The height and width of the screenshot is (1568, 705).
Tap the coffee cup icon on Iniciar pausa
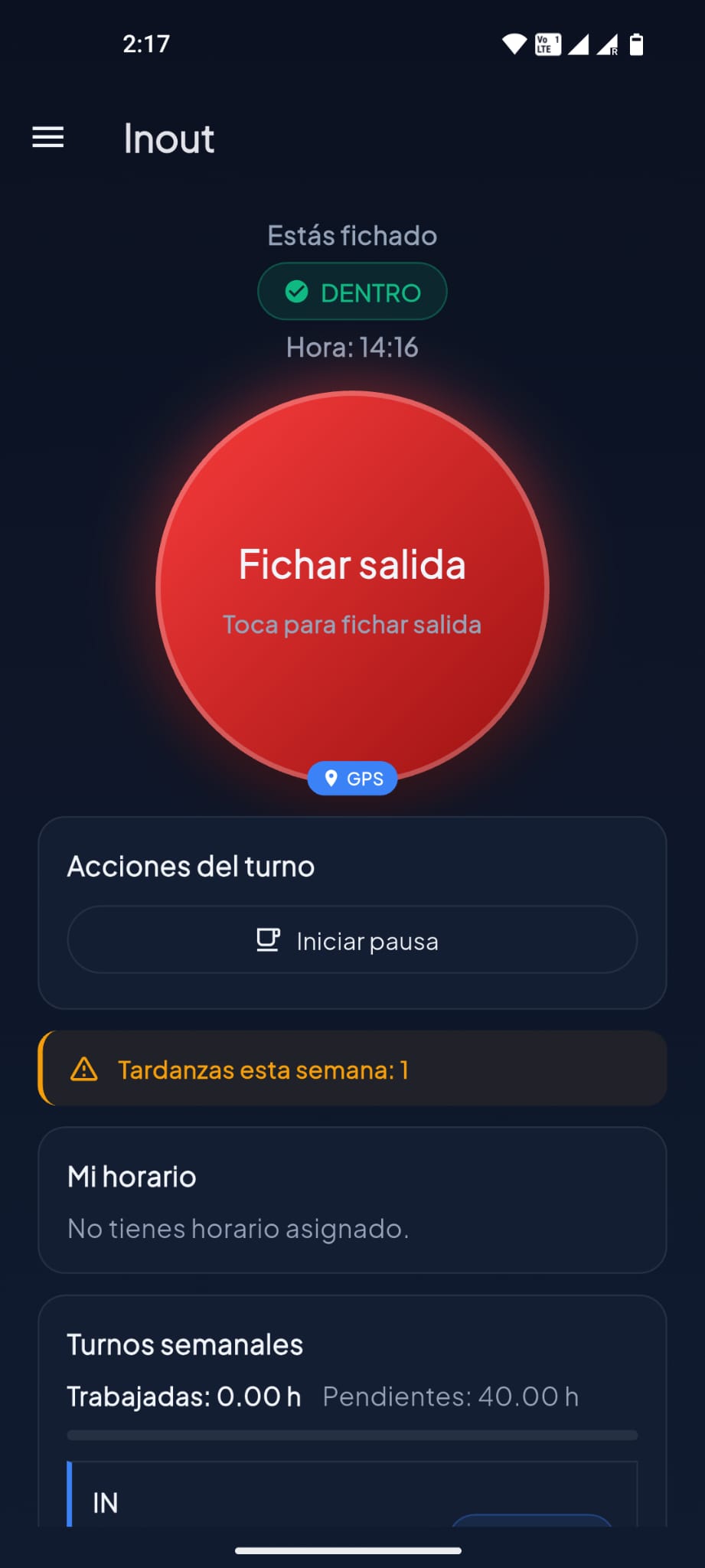tap(266, 939)
